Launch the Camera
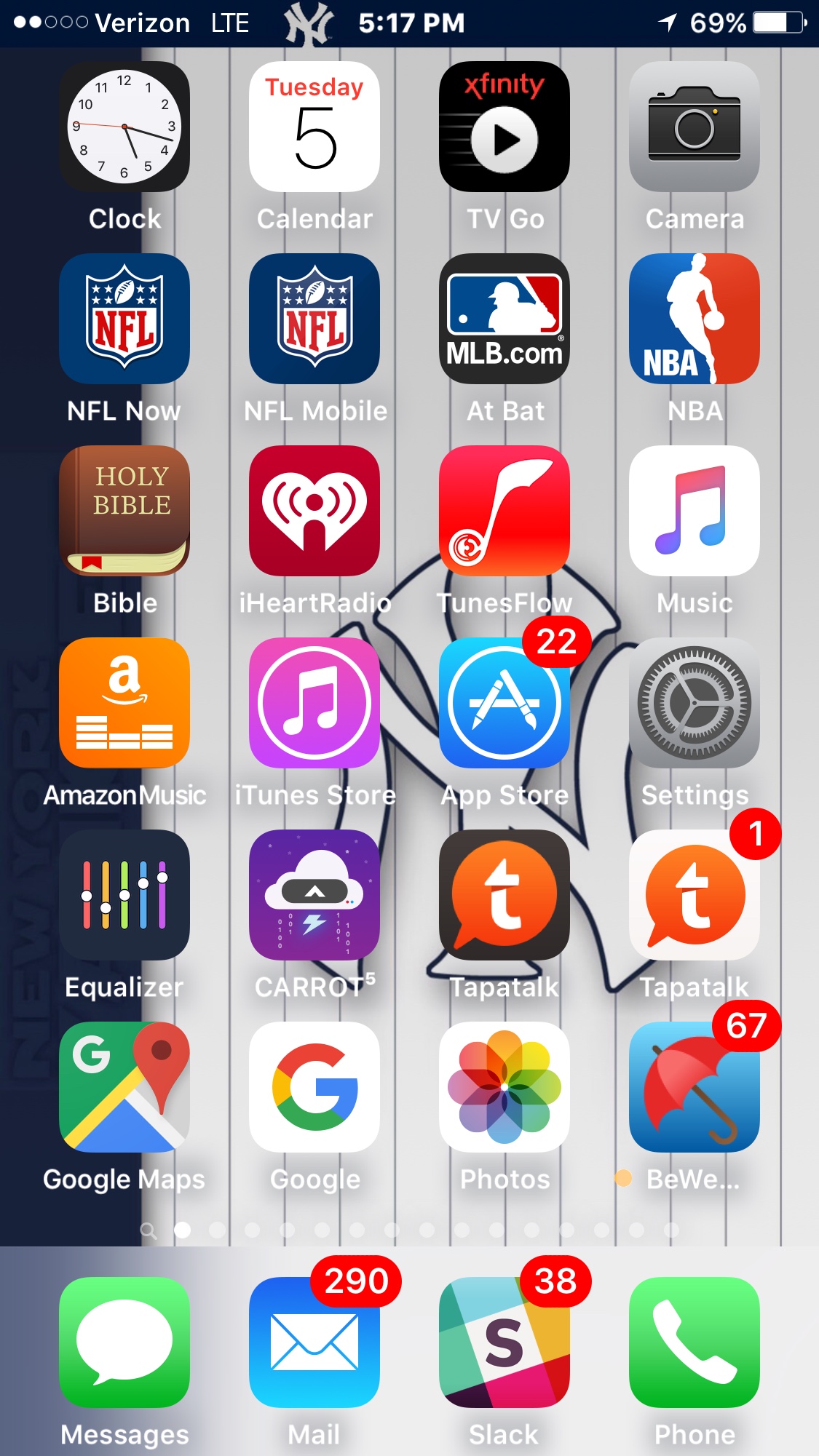 point(695,127)
